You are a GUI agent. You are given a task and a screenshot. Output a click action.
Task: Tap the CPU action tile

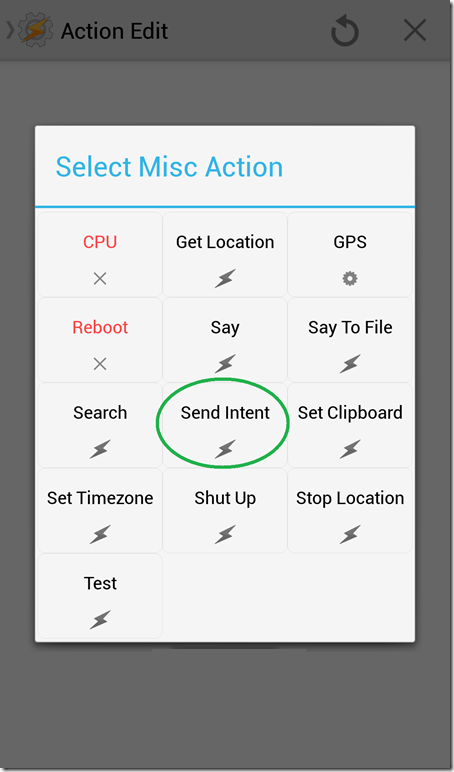[x=100, y=255]
